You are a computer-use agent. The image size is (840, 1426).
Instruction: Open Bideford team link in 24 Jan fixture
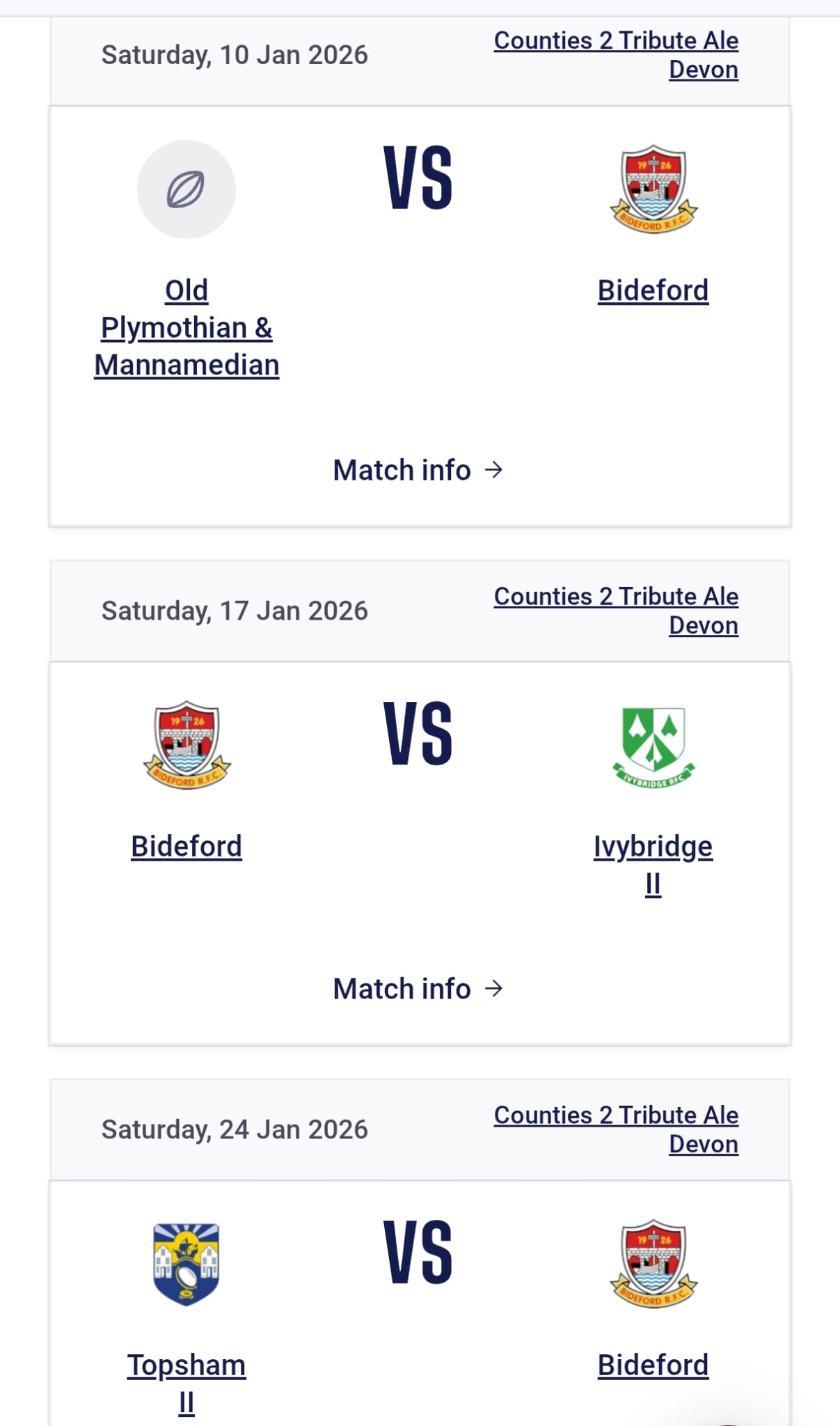(653, 1365)
